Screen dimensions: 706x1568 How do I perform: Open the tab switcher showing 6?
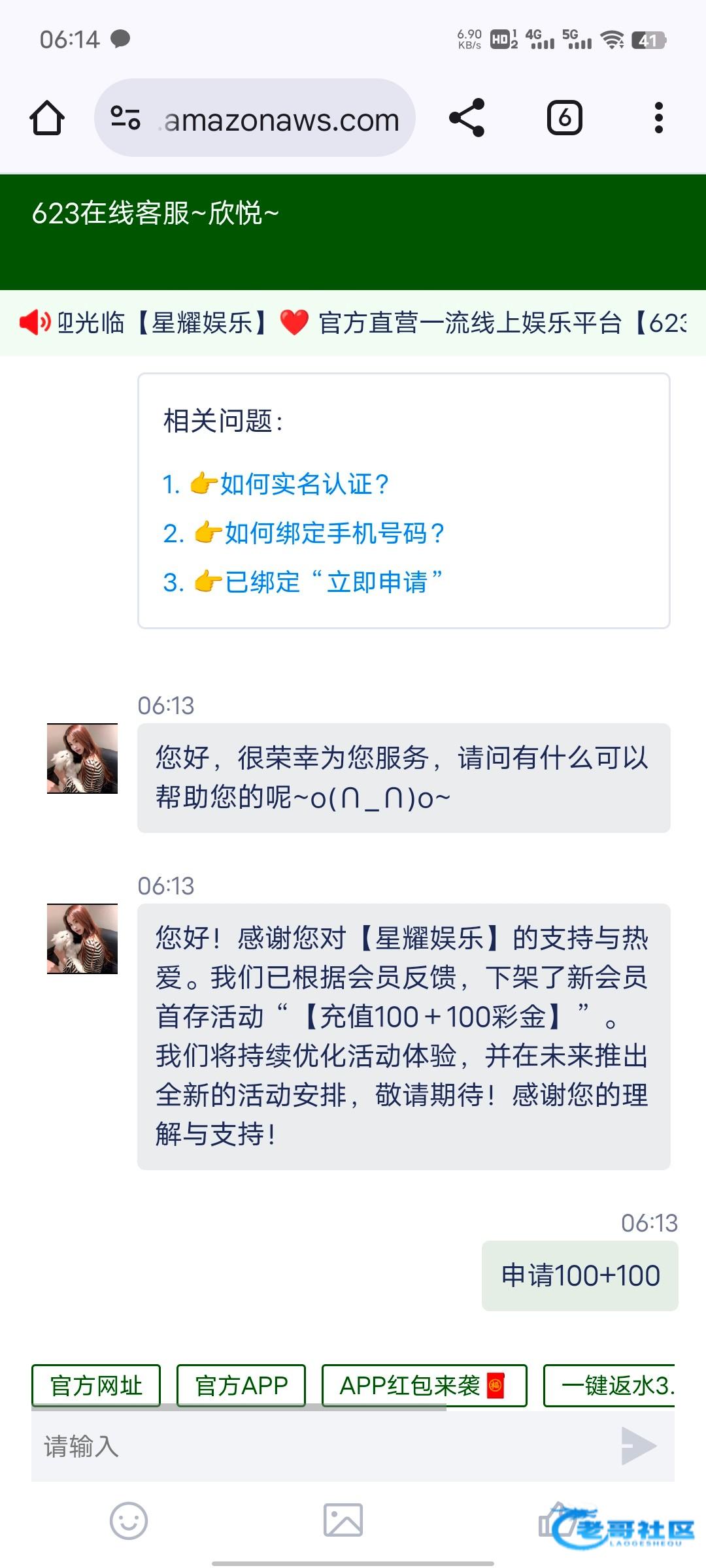coord(564,118)
